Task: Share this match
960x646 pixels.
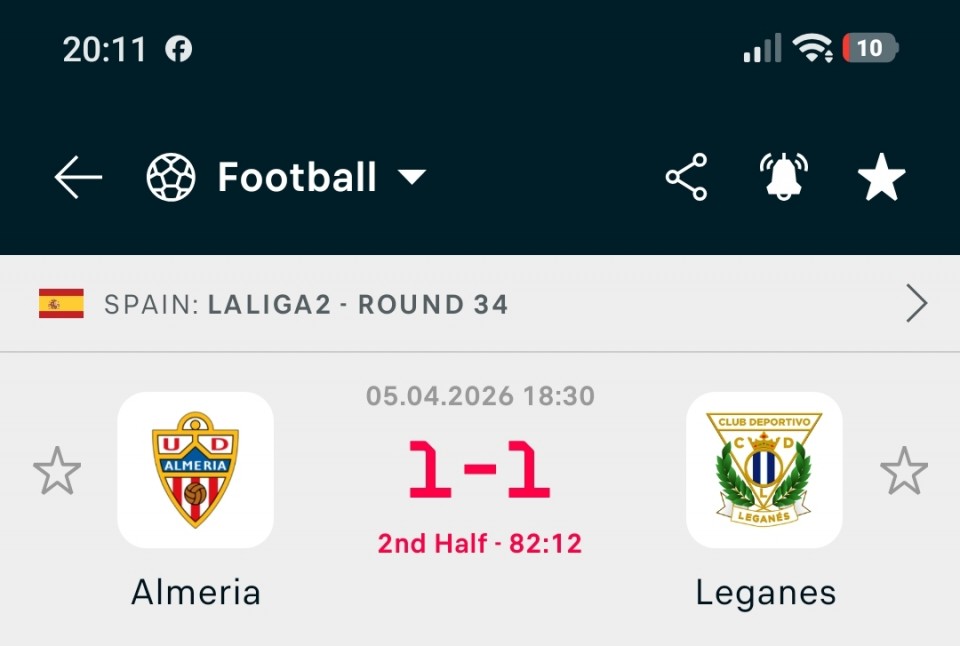Action: (686, 178)
